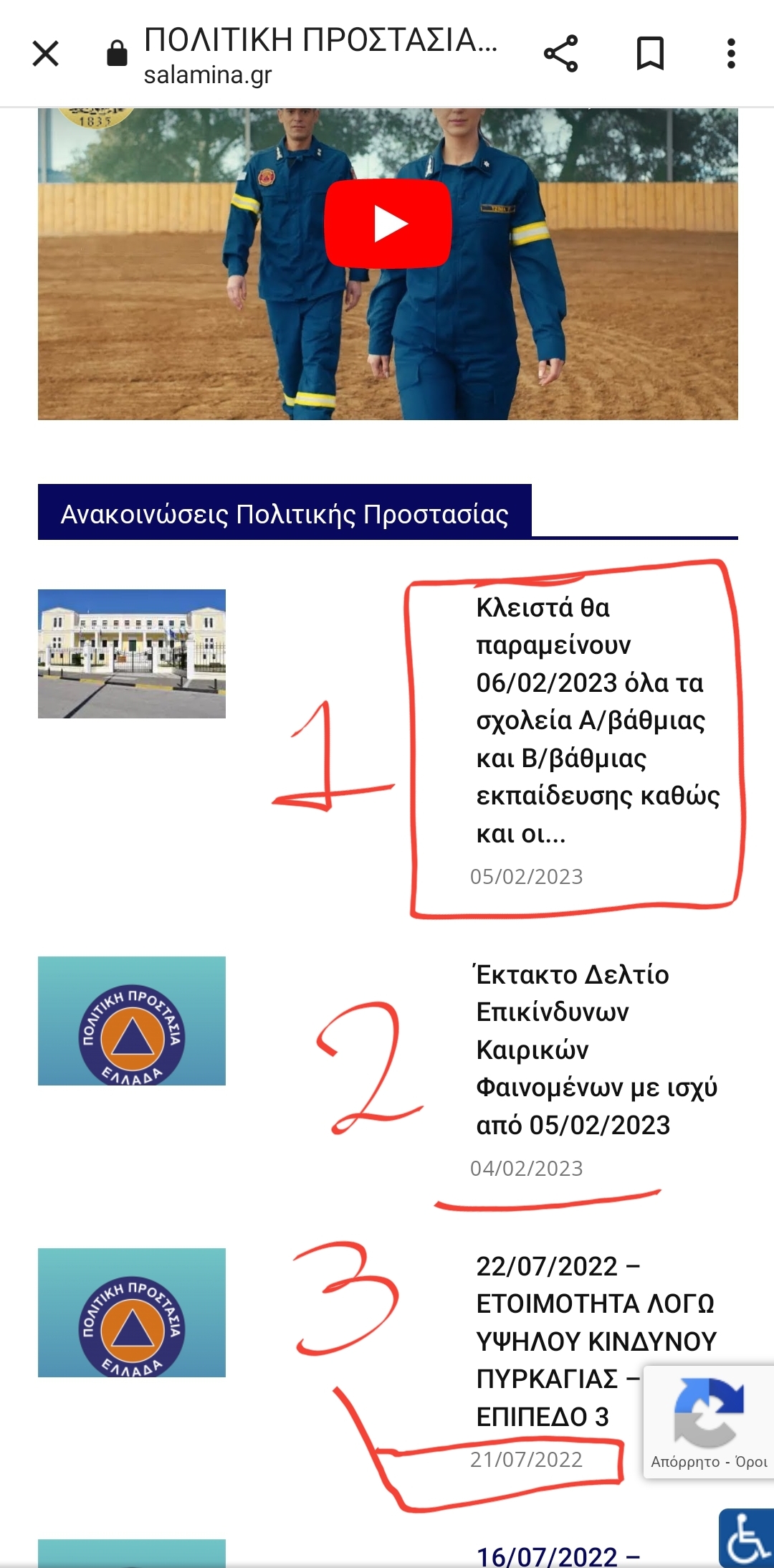Bookmark this page

(x=650, y=54)
